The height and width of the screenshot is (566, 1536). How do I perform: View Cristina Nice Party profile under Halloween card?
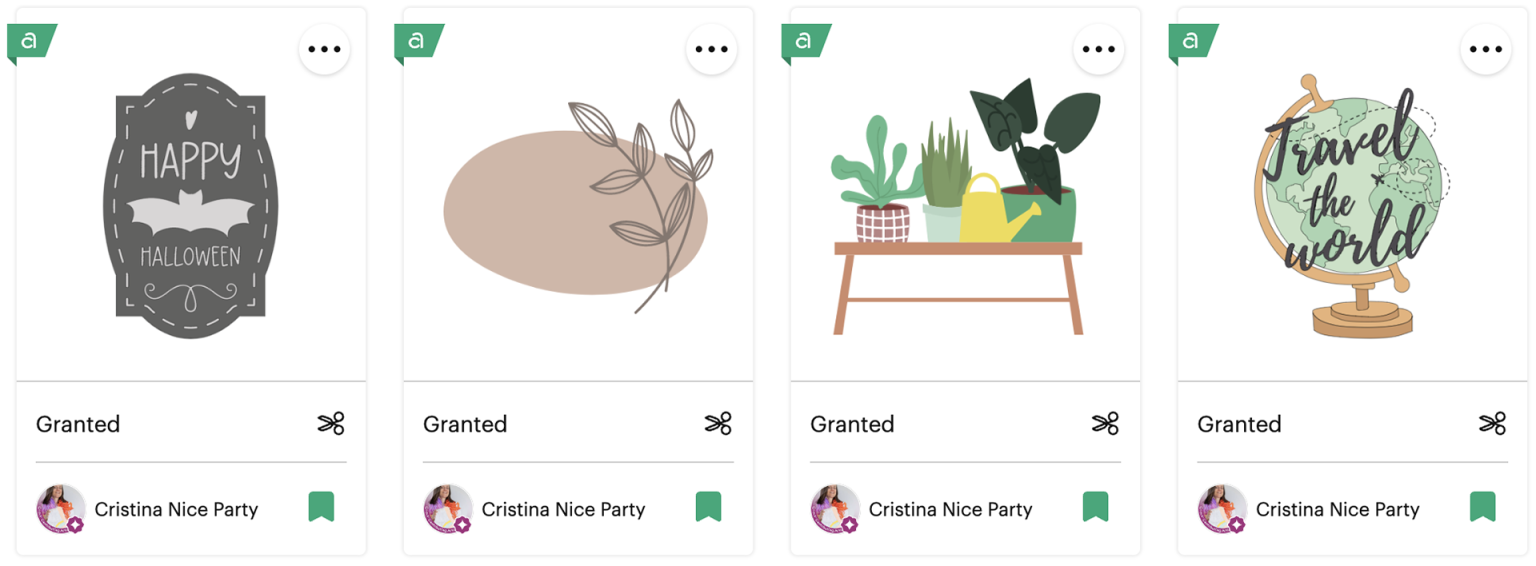(x=175, y=509)
